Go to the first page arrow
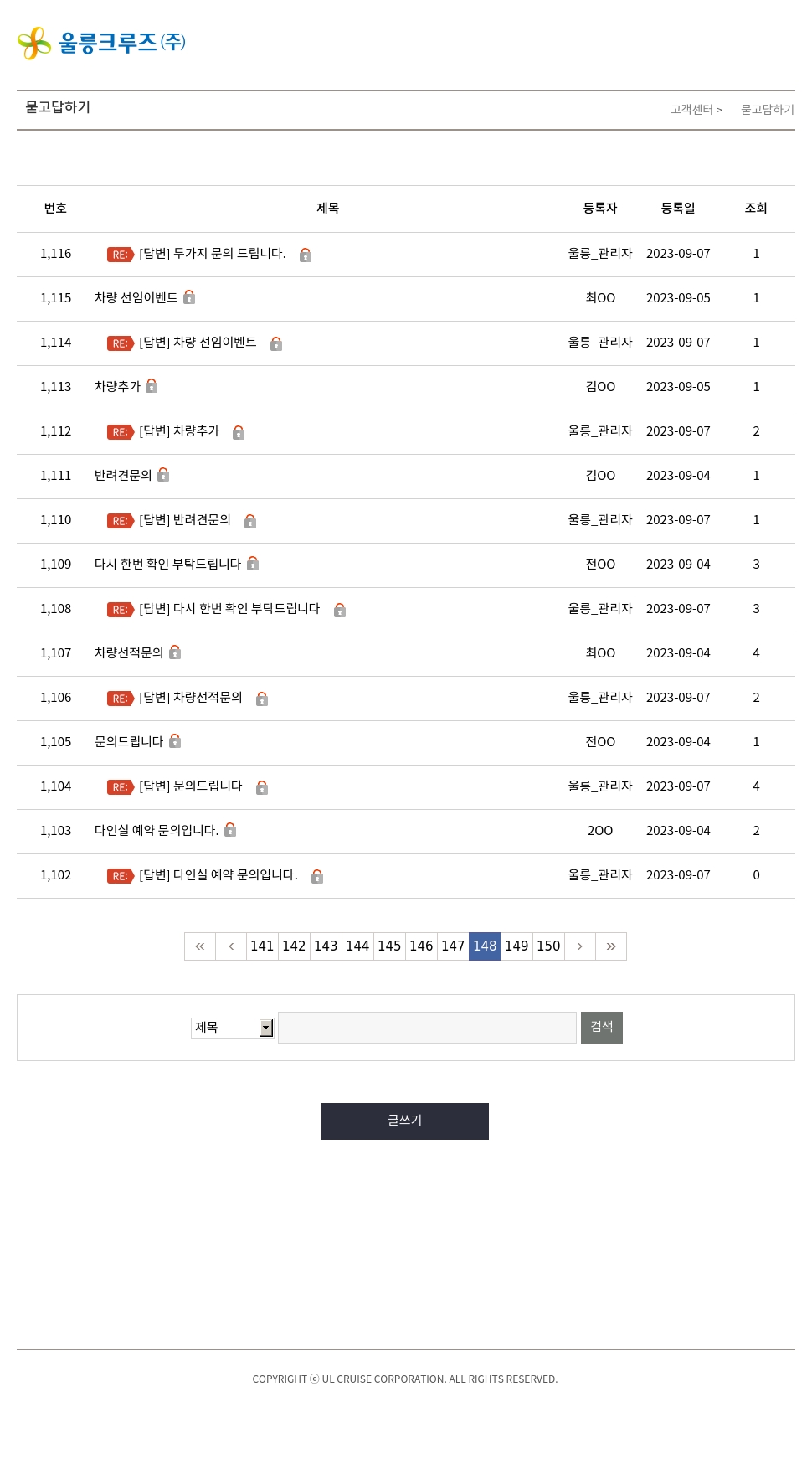 (200, 946)
